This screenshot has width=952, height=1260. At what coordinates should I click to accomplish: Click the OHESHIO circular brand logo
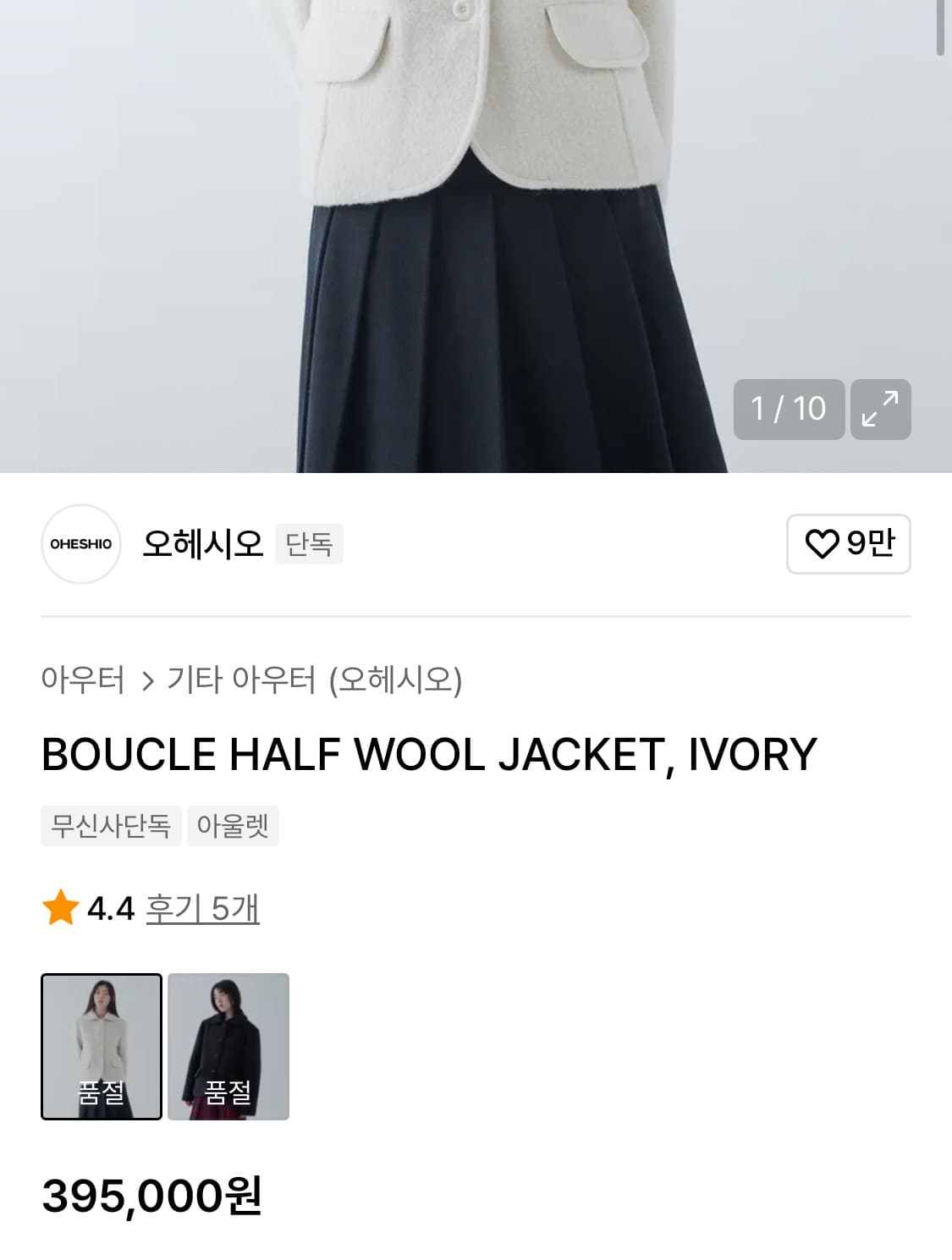81,545
